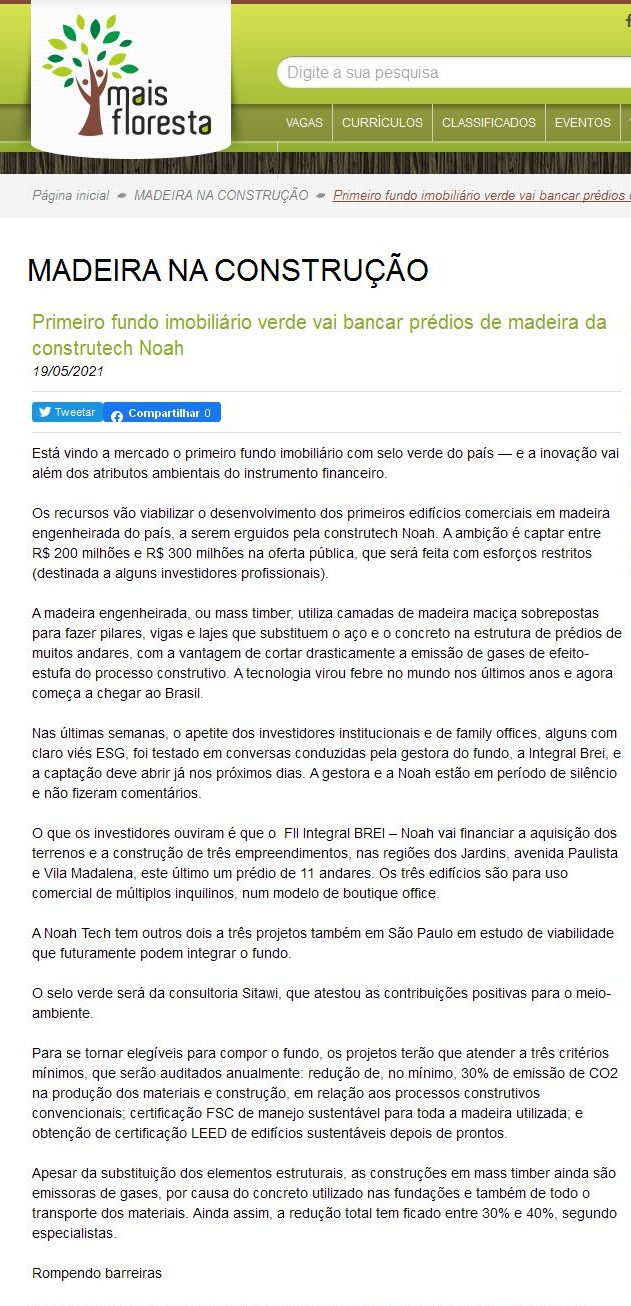Switch to CLASSIFICADOS
This screenshot has height=1306, width=631.
point(488,123)
